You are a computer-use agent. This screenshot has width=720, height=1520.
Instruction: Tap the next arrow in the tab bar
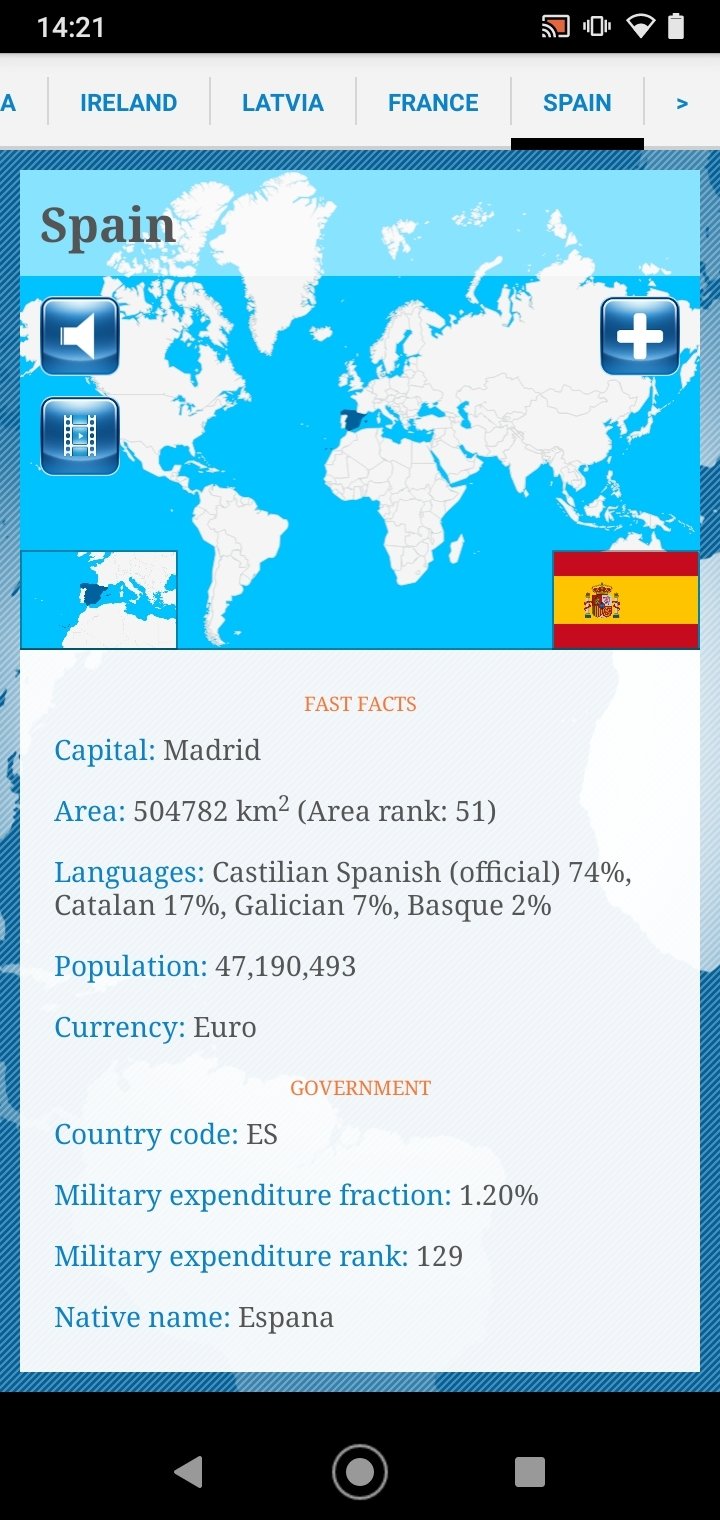[682, 103]
